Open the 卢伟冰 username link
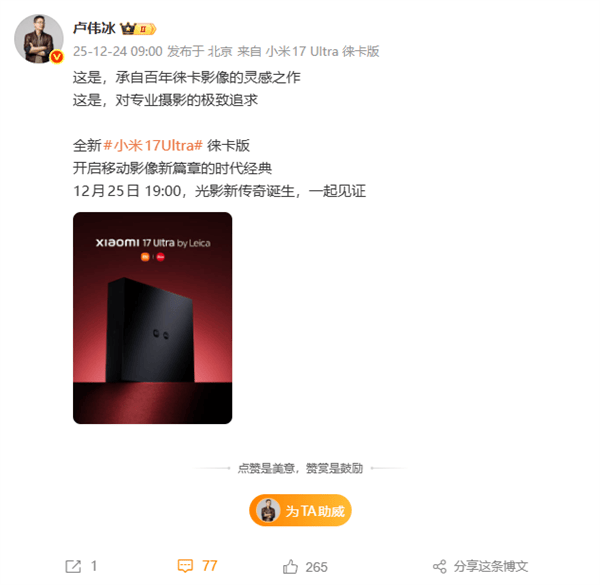The width and height of the screenshot is (600, 585). [95, 28]
